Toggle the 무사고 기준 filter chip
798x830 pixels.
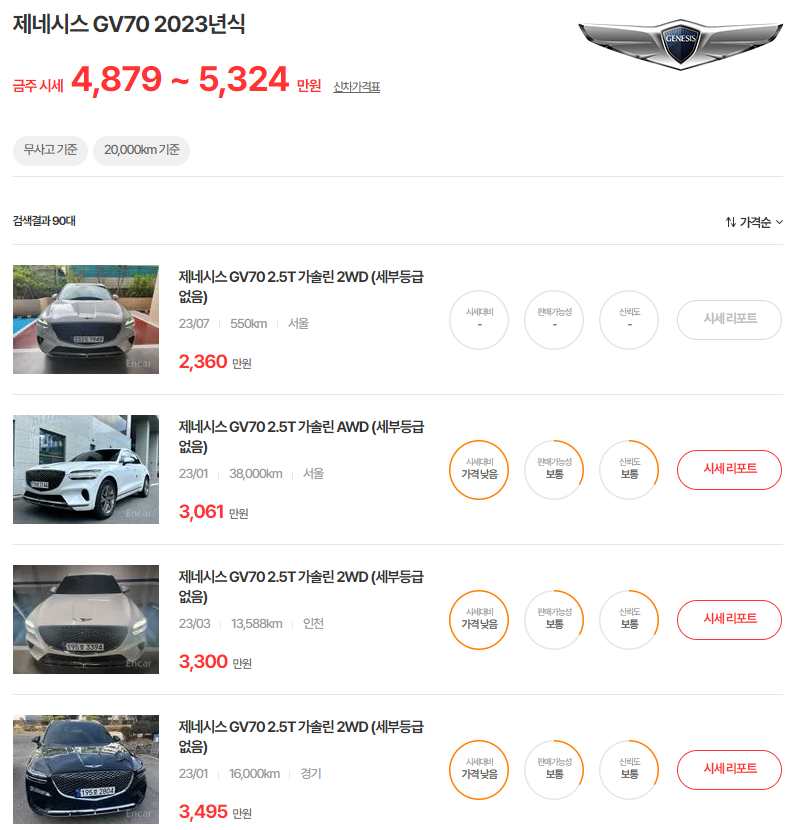[50, 150]
